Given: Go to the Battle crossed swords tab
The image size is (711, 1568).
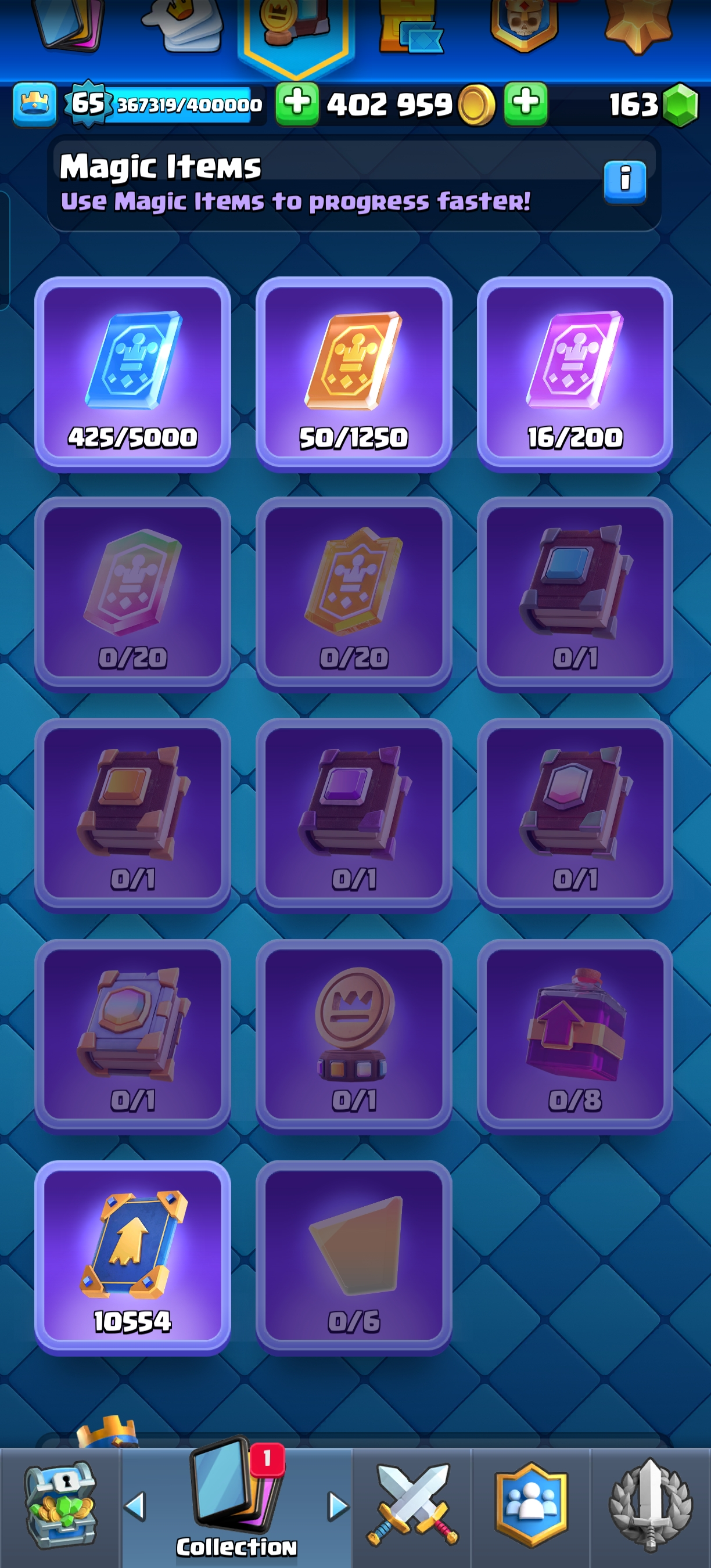Looking at the screenshot, I should point(413,1507).
